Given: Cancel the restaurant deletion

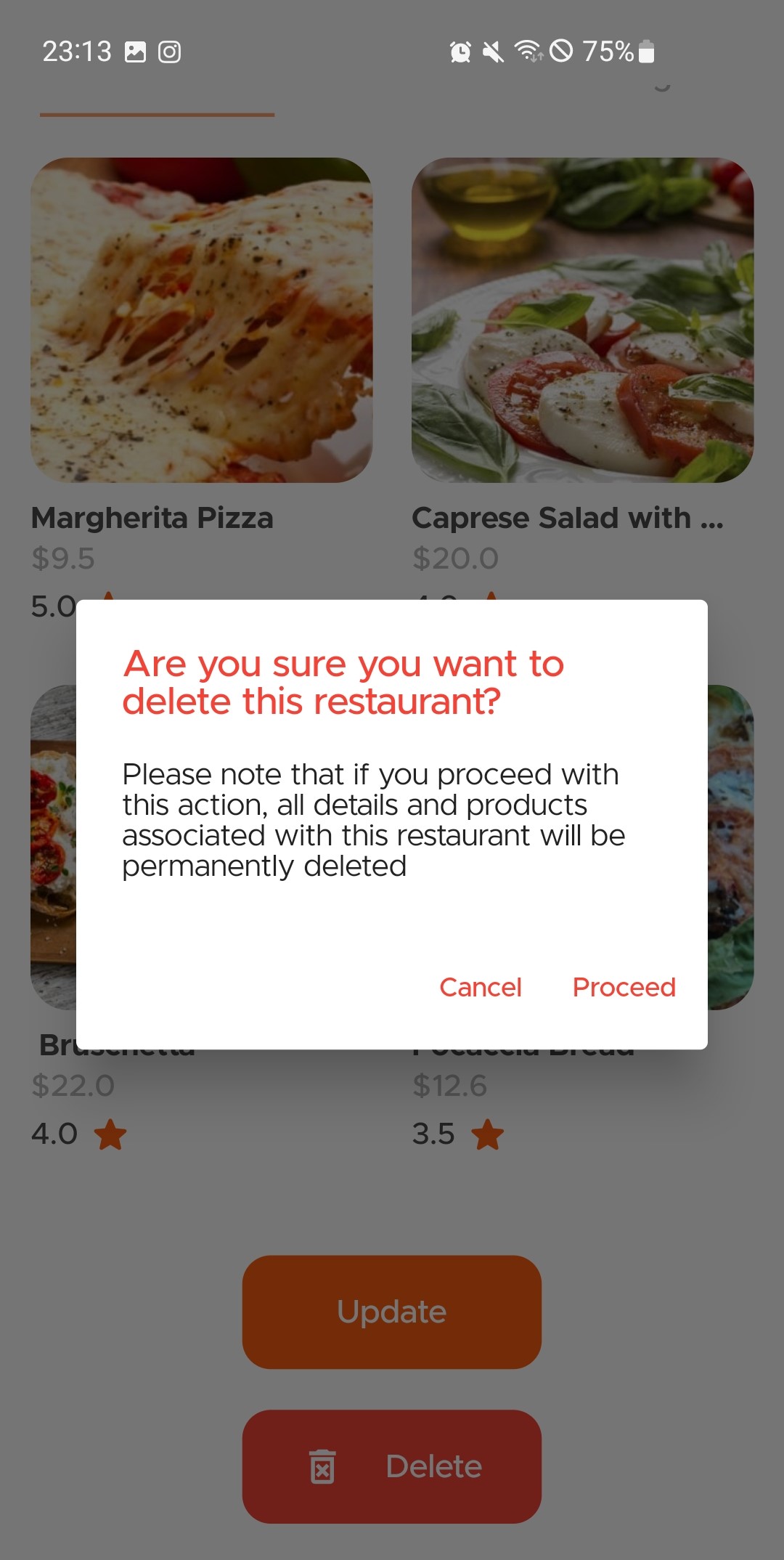Looking at the screenshot, I should click(480, 987).
